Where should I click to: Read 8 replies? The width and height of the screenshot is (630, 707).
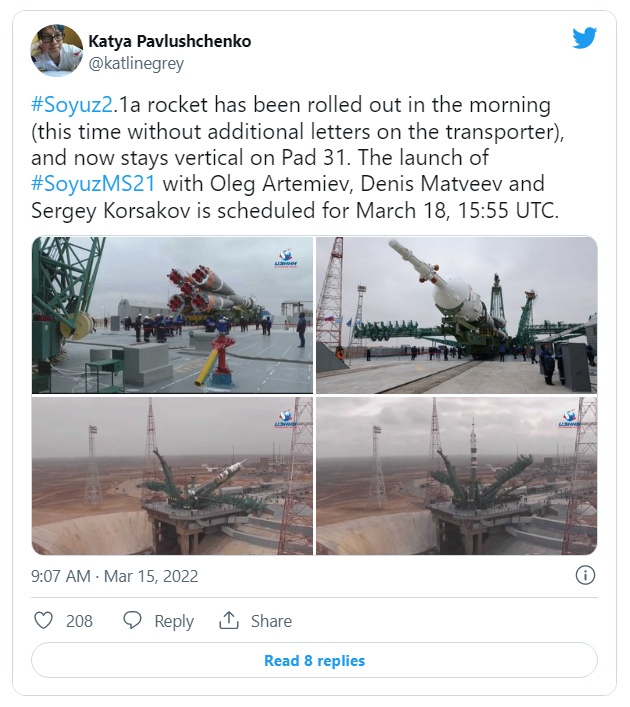click(314, 661)
